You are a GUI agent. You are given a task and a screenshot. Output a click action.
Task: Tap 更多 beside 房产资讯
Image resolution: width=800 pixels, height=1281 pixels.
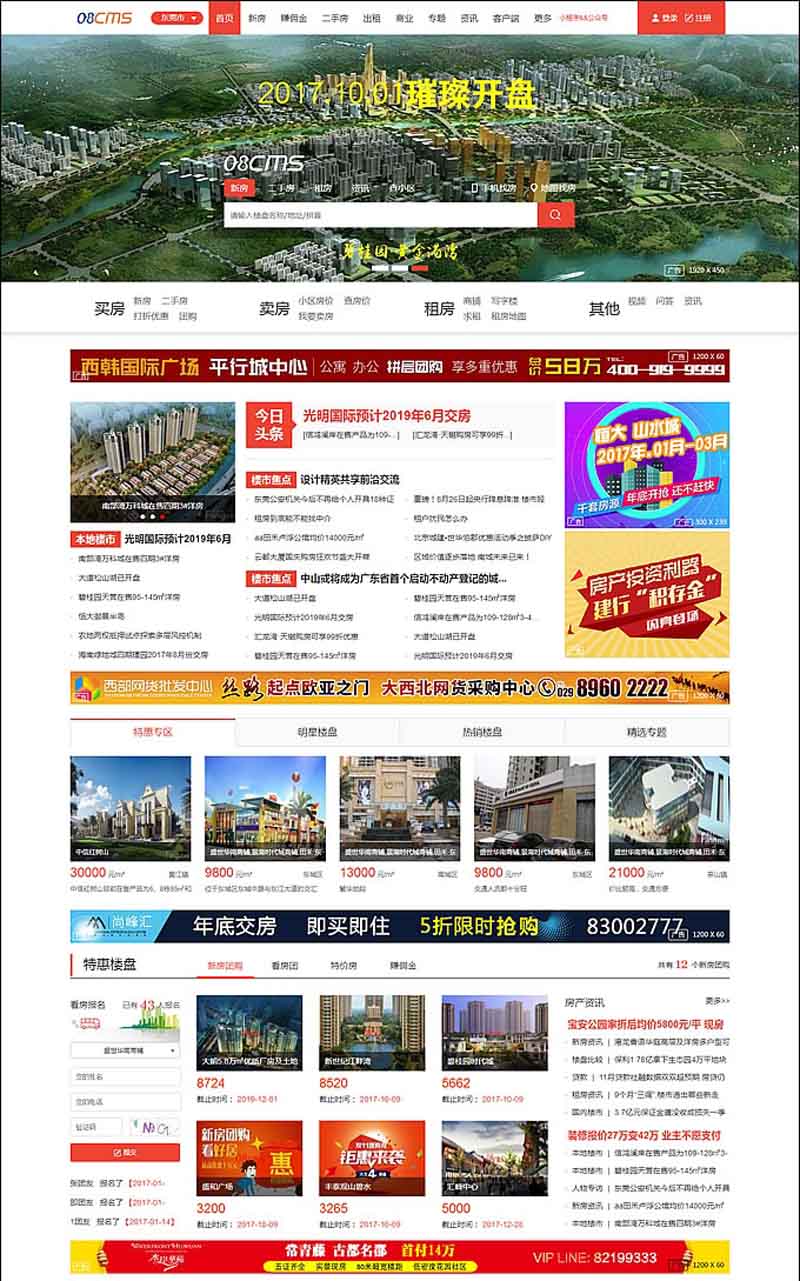[x=717, y=1000]
